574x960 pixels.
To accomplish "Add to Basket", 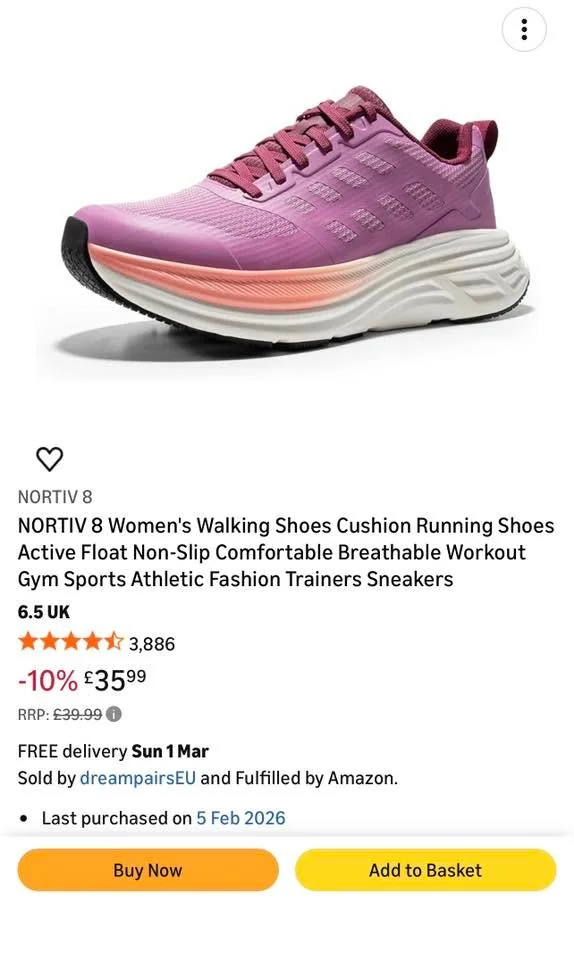I will (x=425, y=870).
